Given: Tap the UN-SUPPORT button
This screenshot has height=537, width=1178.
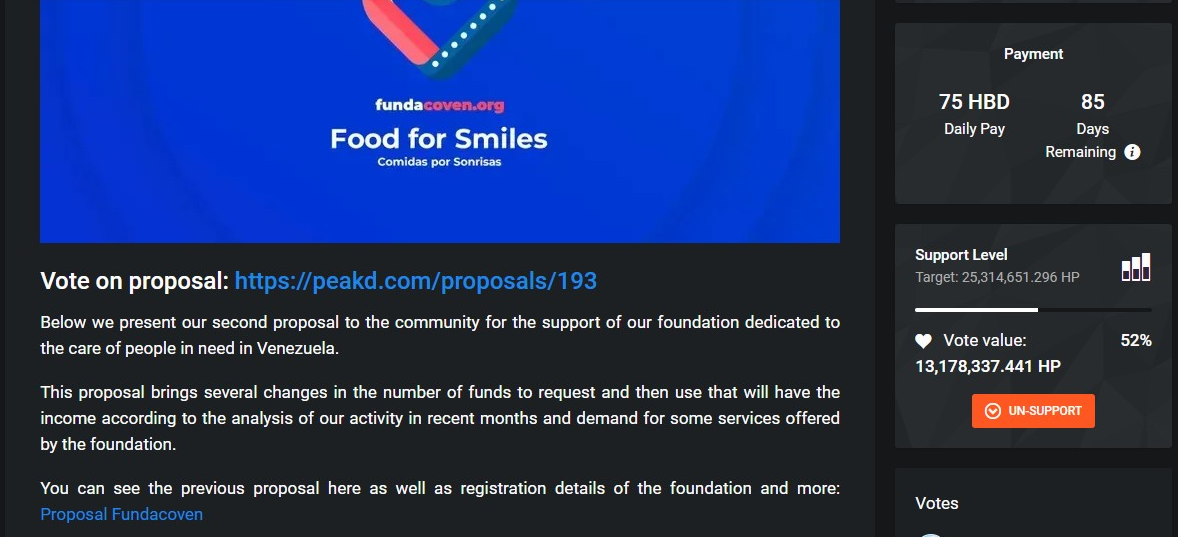Looking at the screenshot, I should coord(1033,411).
